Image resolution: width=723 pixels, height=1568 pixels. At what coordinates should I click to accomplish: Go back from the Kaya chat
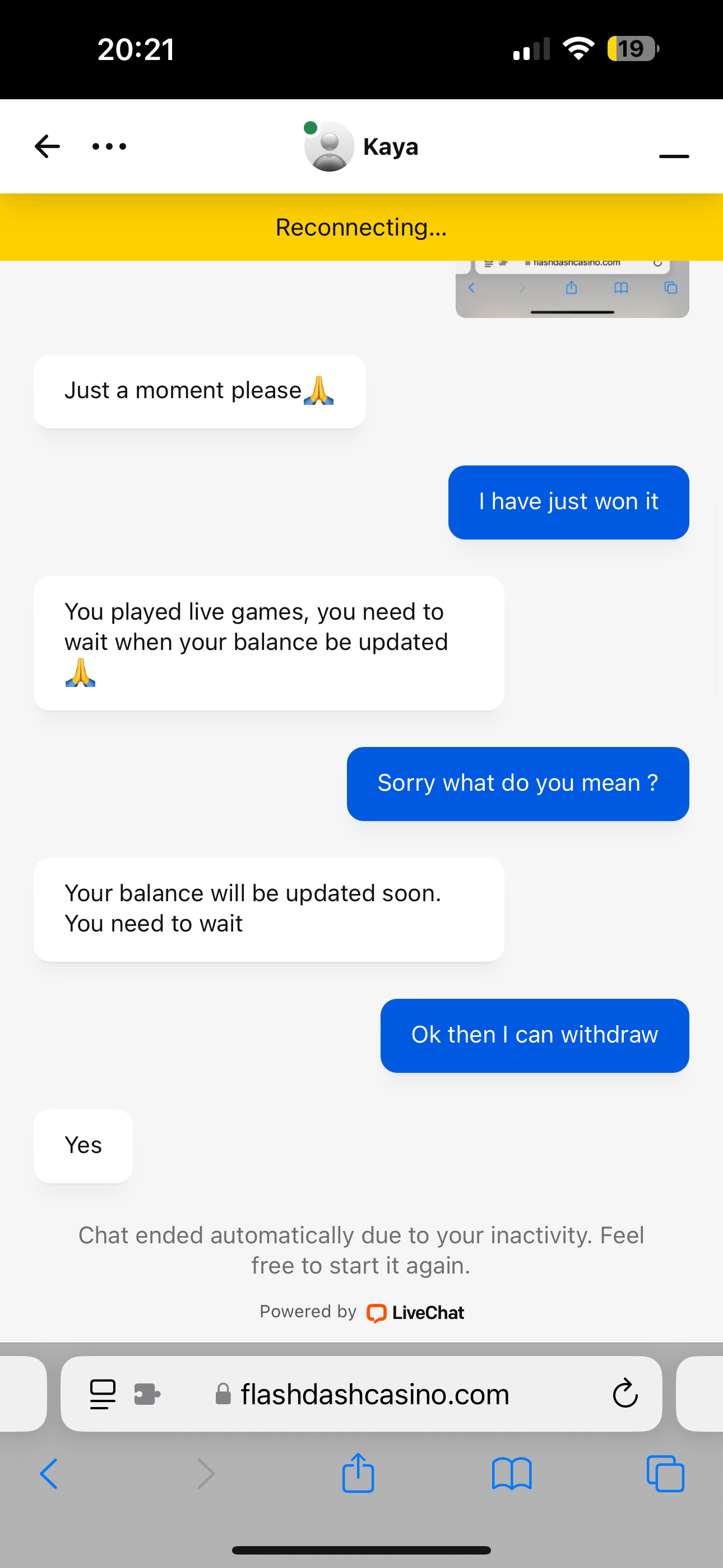point(47,147)
